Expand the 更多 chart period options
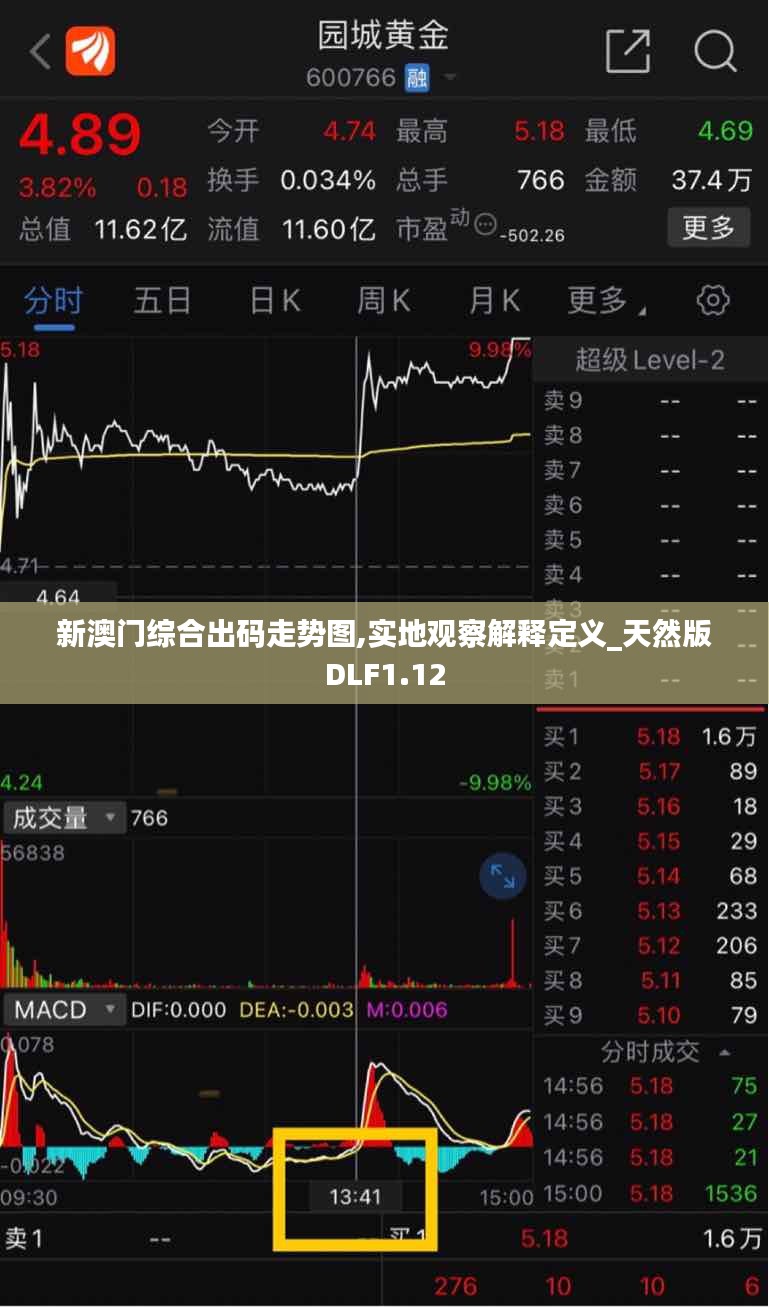This screenshot has width=769, height=1307. point(606,299)
